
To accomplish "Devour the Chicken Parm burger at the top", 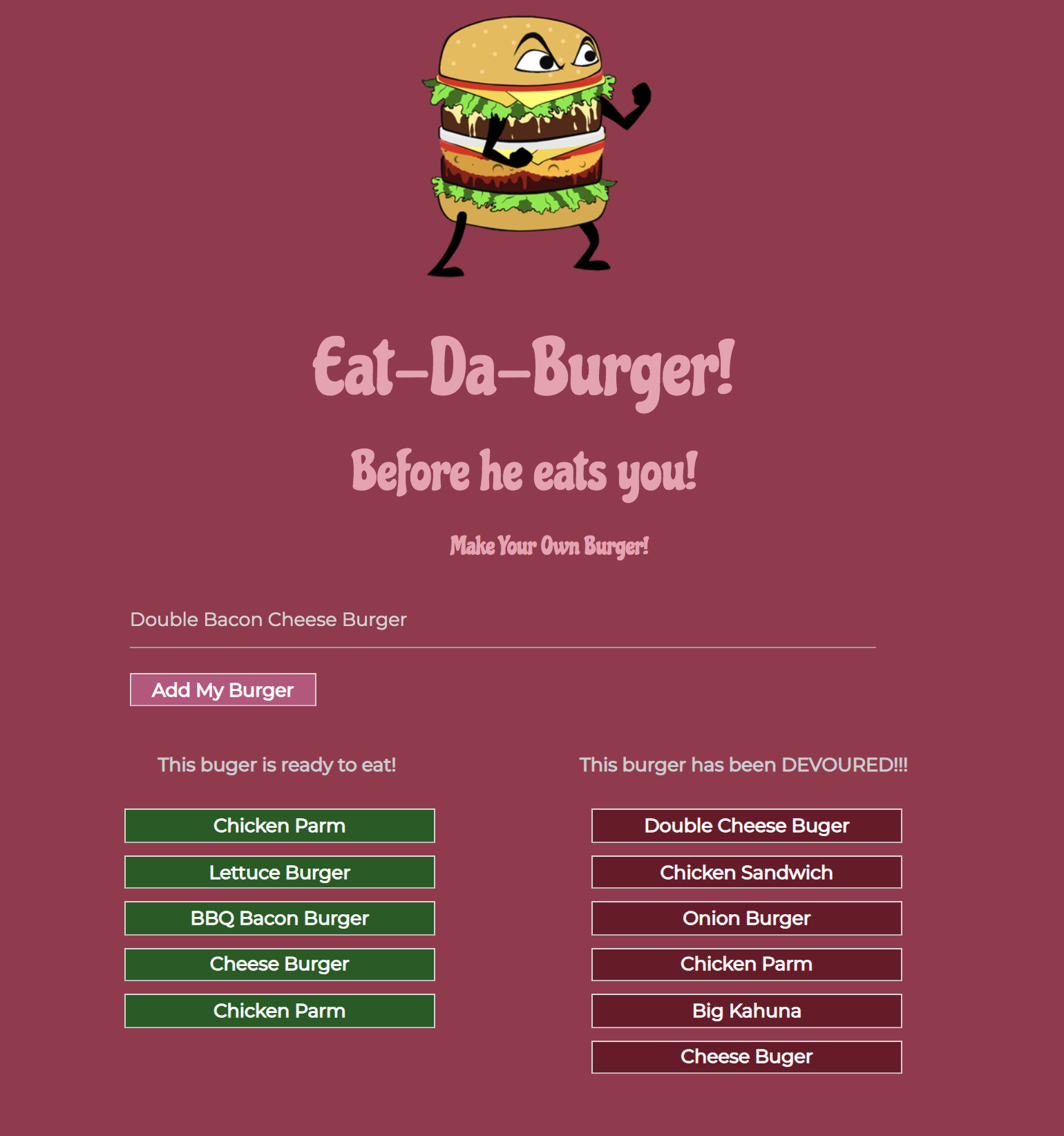I will (x=279, y=826).
